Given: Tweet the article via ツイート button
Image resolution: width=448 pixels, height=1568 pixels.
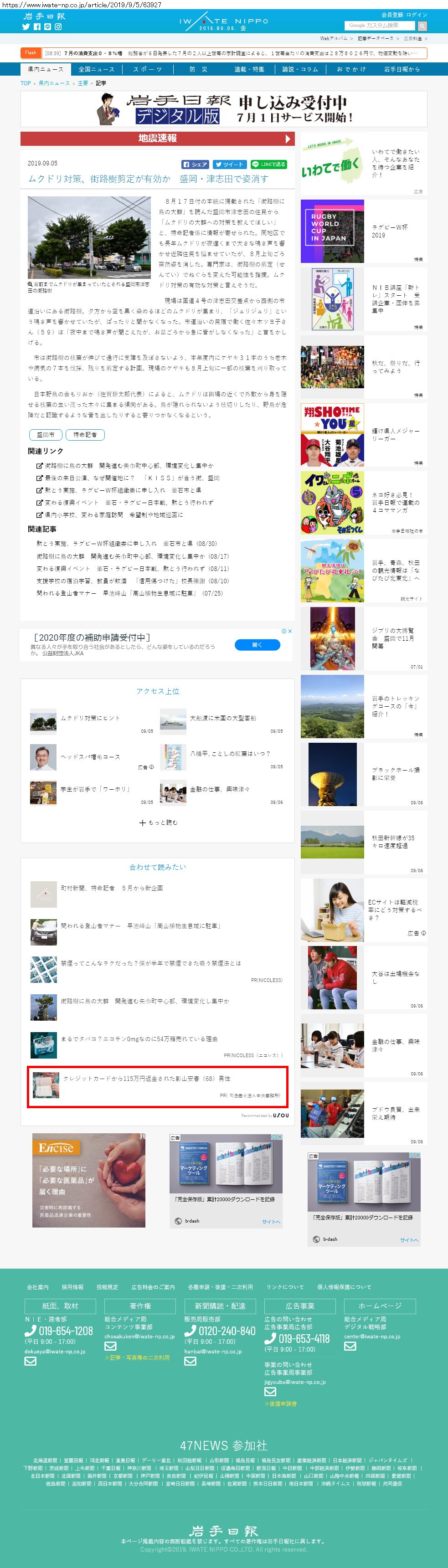Looking at the screenshot, I should [230, 165].
